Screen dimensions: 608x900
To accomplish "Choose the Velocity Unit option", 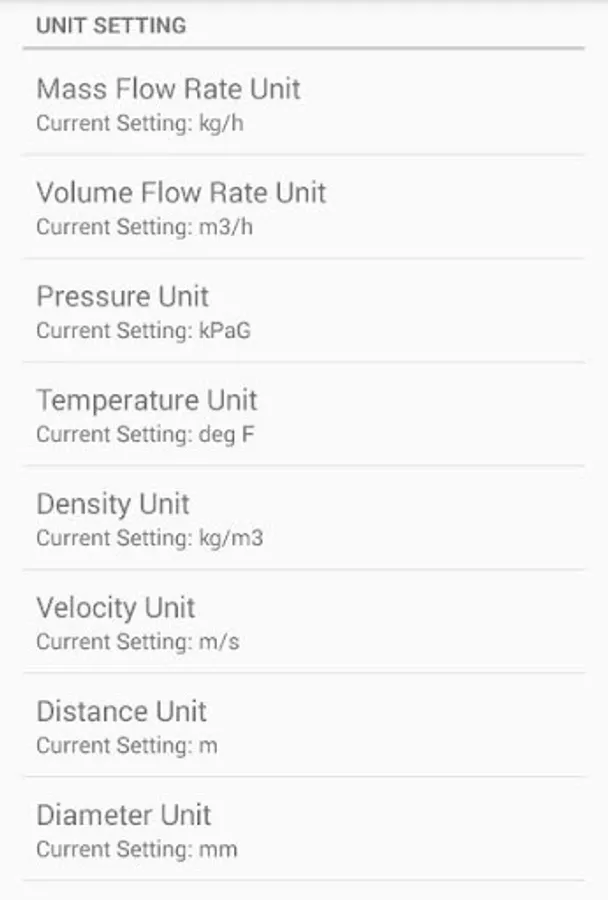I will (303, 623).
